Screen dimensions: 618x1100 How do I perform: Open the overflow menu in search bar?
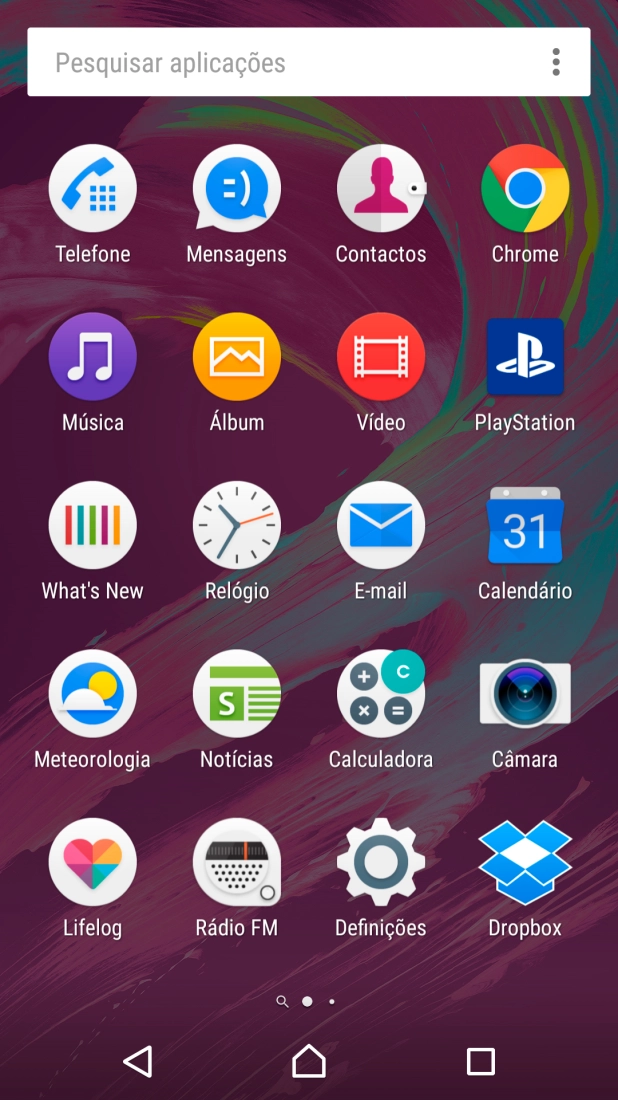tap(556, 62)
